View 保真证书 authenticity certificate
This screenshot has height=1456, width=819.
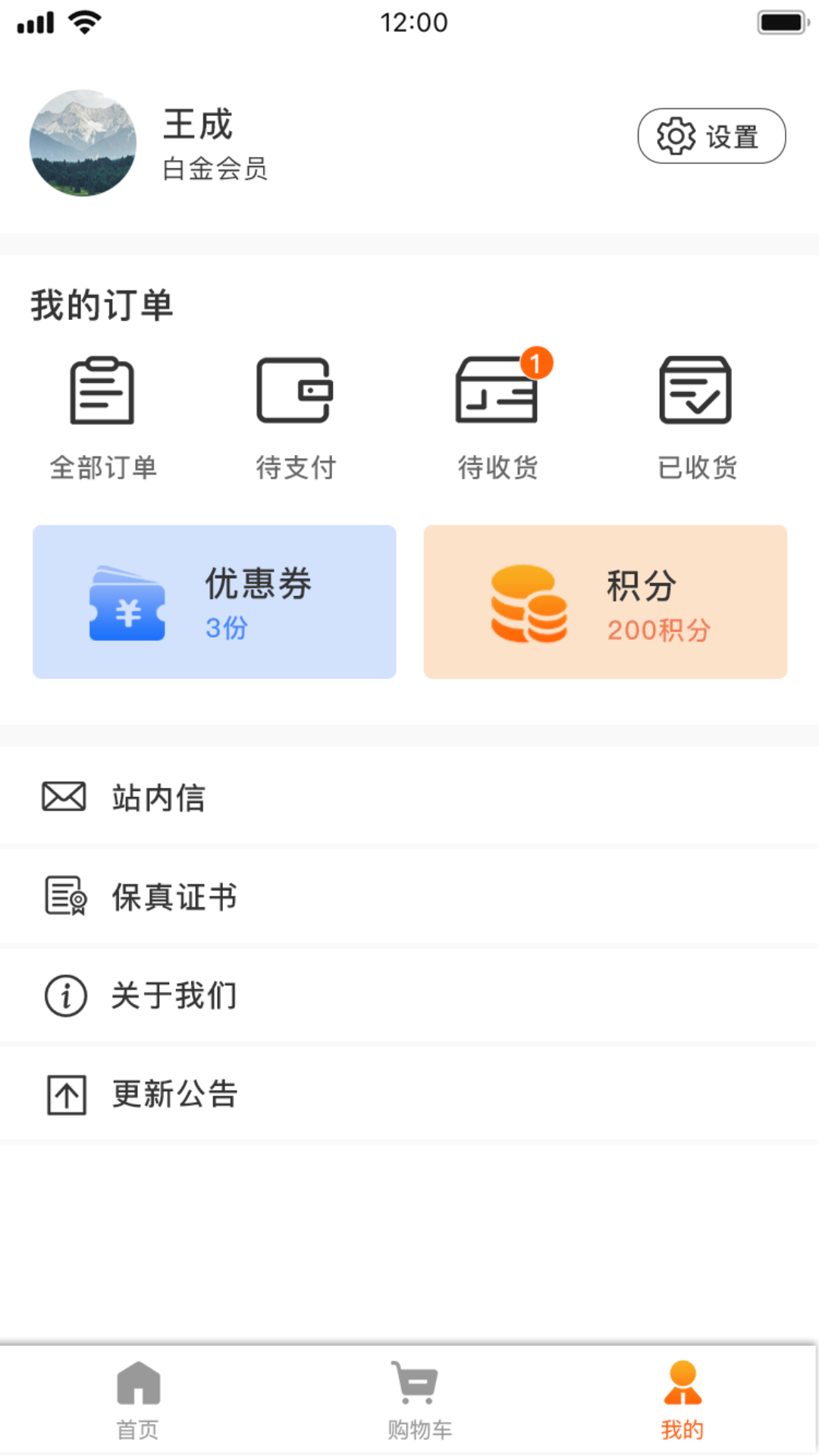click(409, 896)
